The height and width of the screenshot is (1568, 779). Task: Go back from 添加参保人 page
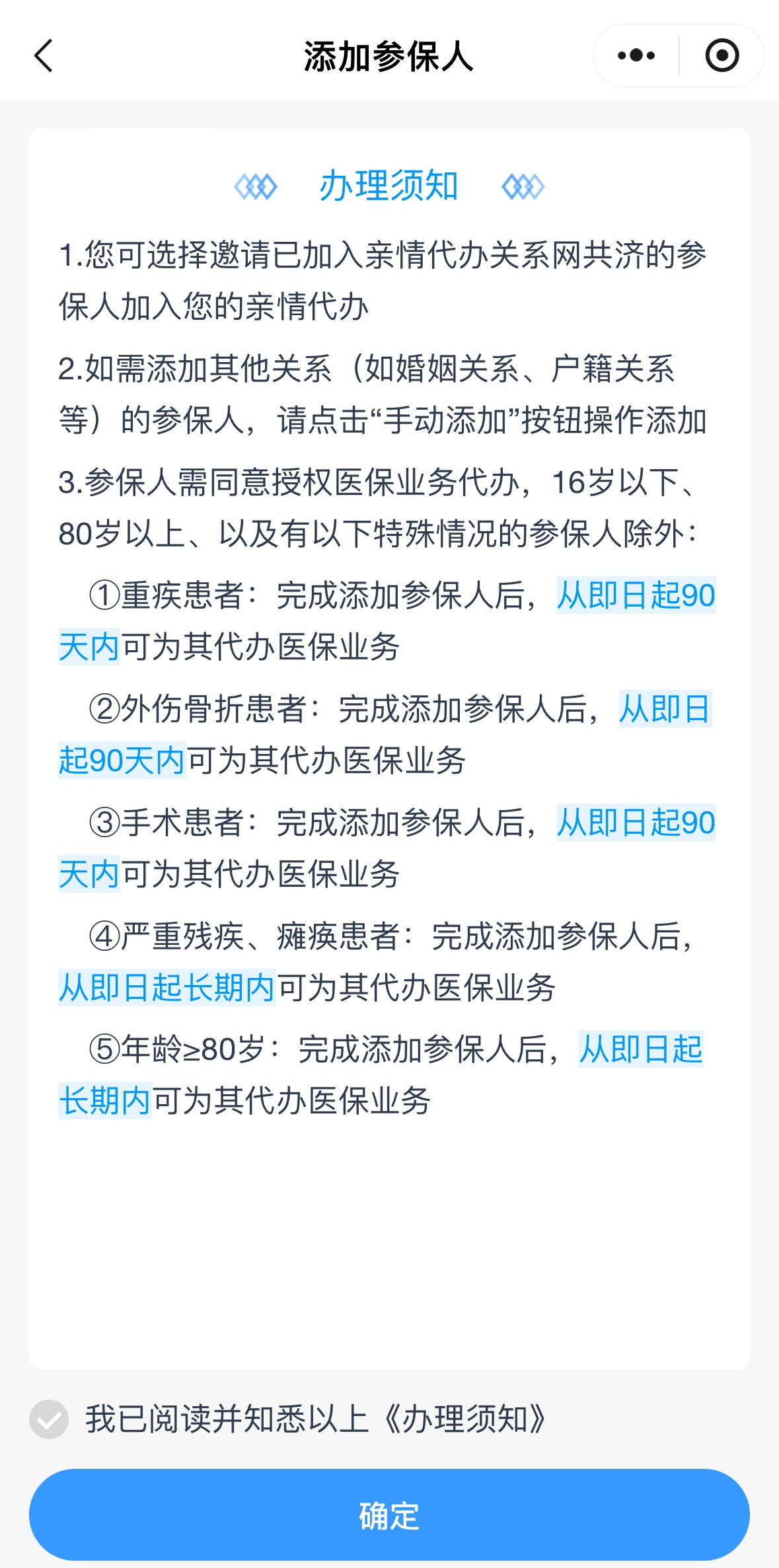pos(44,56)
